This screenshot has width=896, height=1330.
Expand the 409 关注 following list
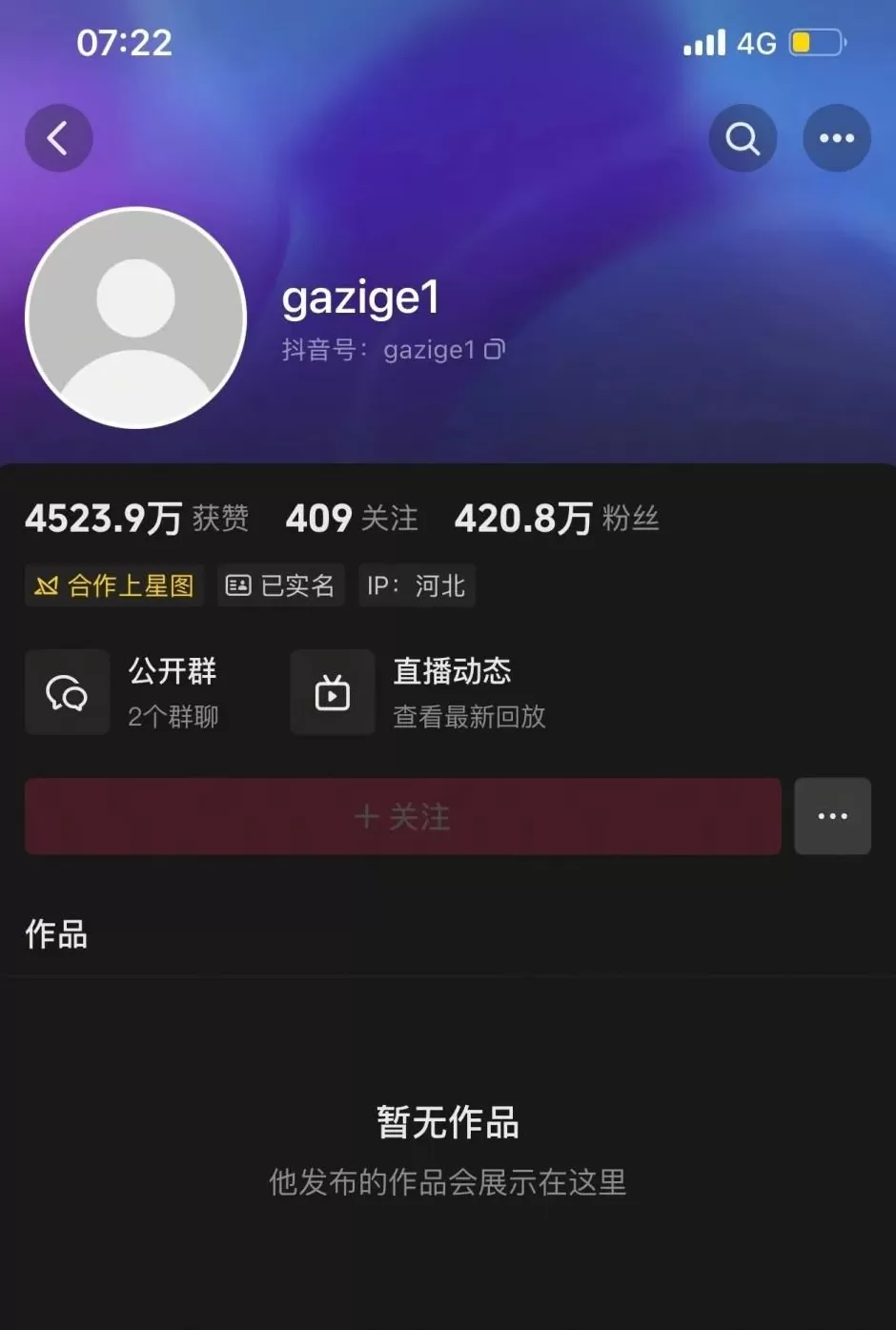pos(351,518)
